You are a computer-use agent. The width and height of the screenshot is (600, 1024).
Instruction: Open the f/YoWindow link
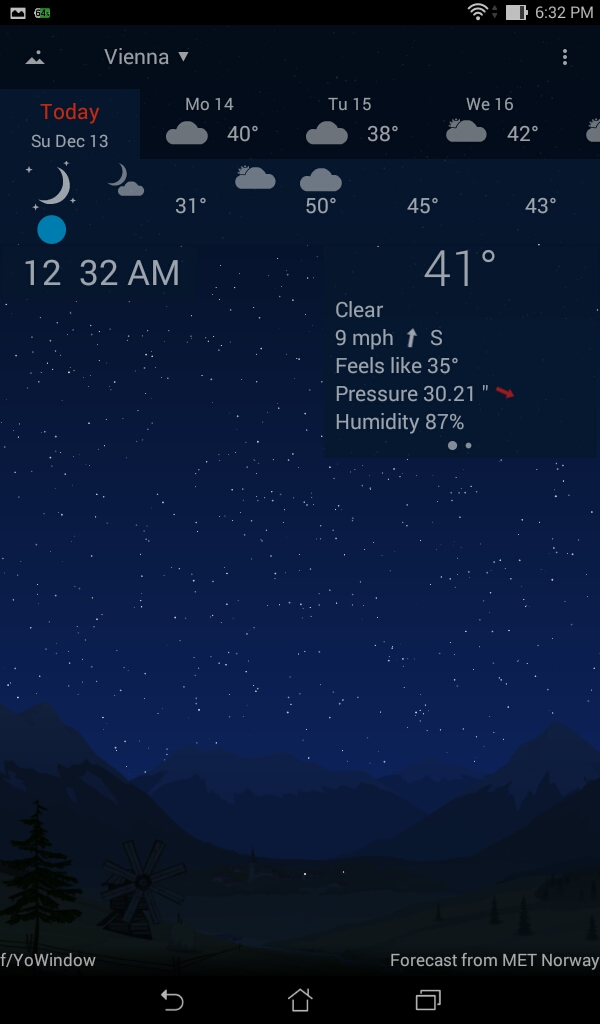pyautogui.click(x=48, y=960)
